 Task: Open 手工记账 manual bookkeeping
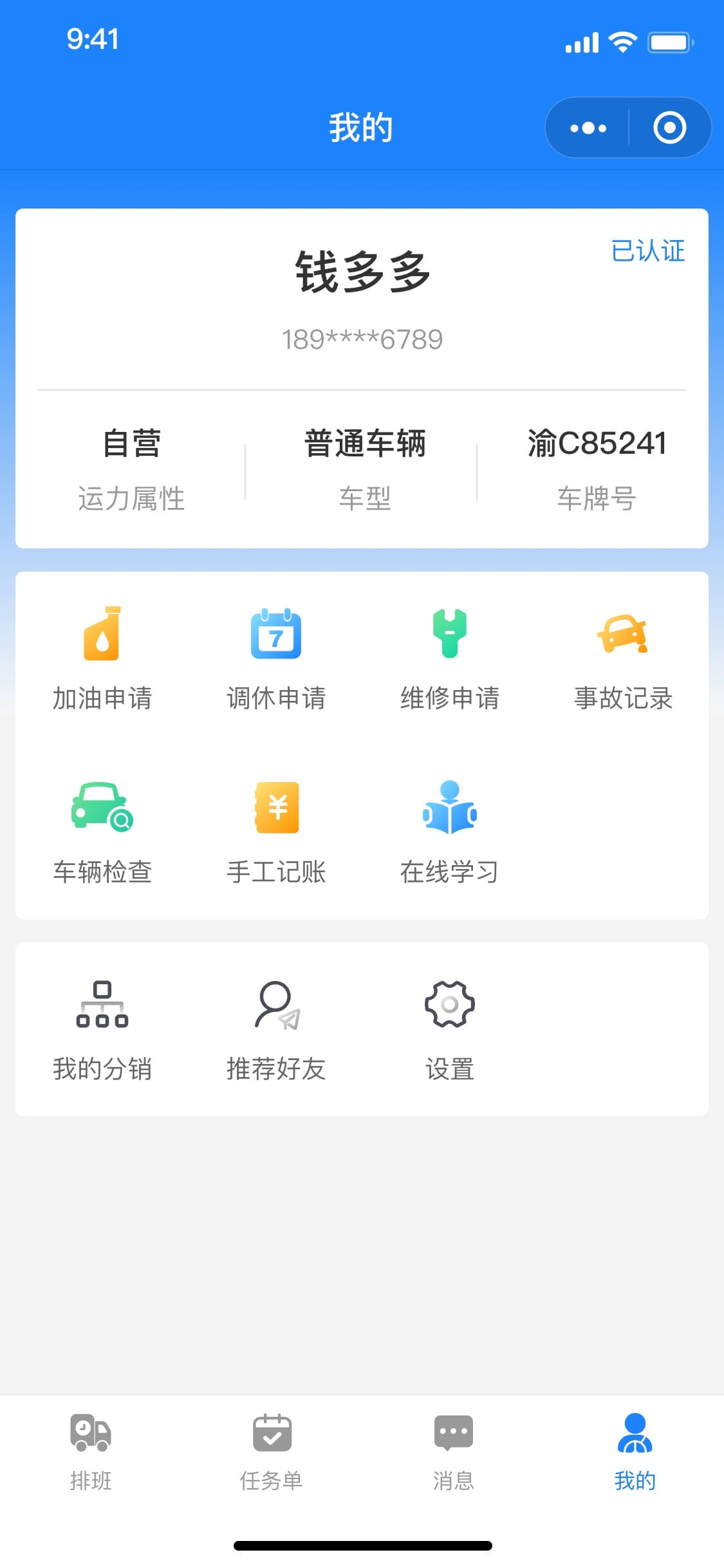(276, 833)
